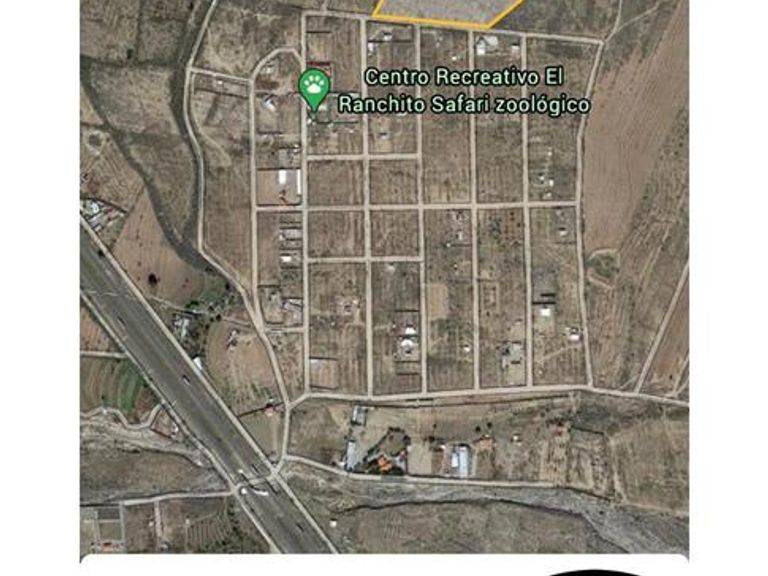The height and width of the screenshot is (576, 768).
Task: Open the Centro Recreativo El Ranchito Safari zoológico pin
Action: coord(314,87)
